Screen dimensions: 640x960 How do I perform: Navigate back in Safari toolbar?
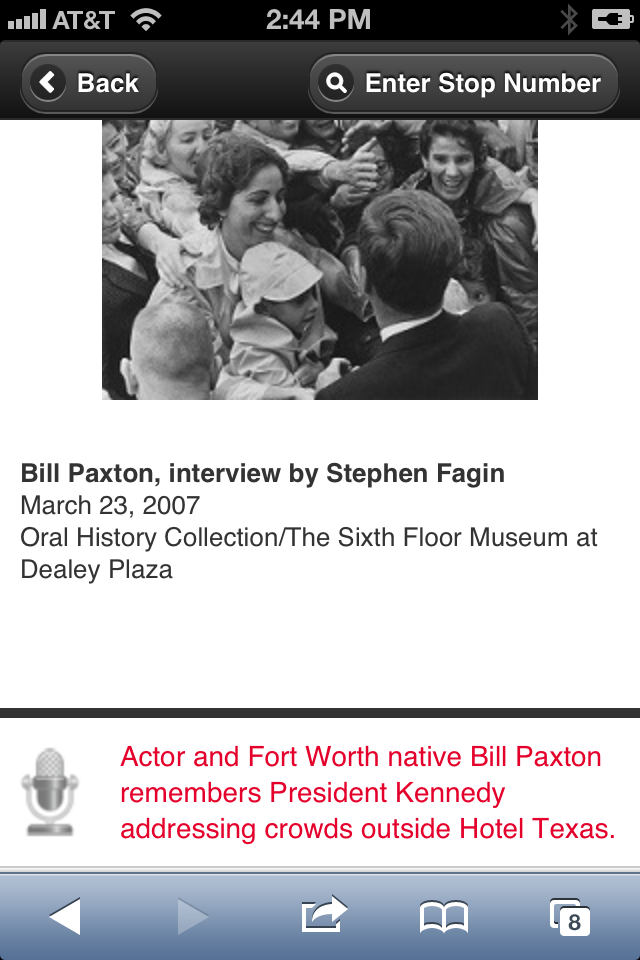65,916
